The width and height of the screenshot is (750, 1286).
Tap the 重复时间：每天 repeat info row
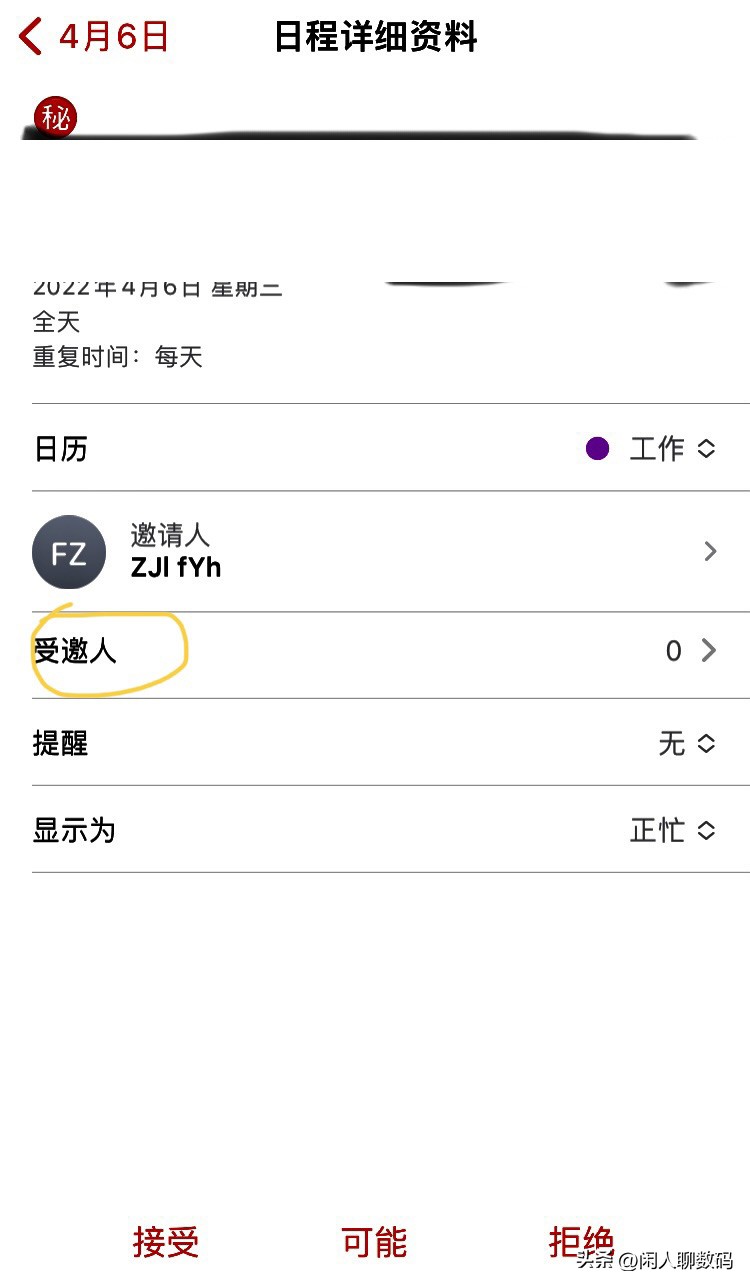point(117,357)
